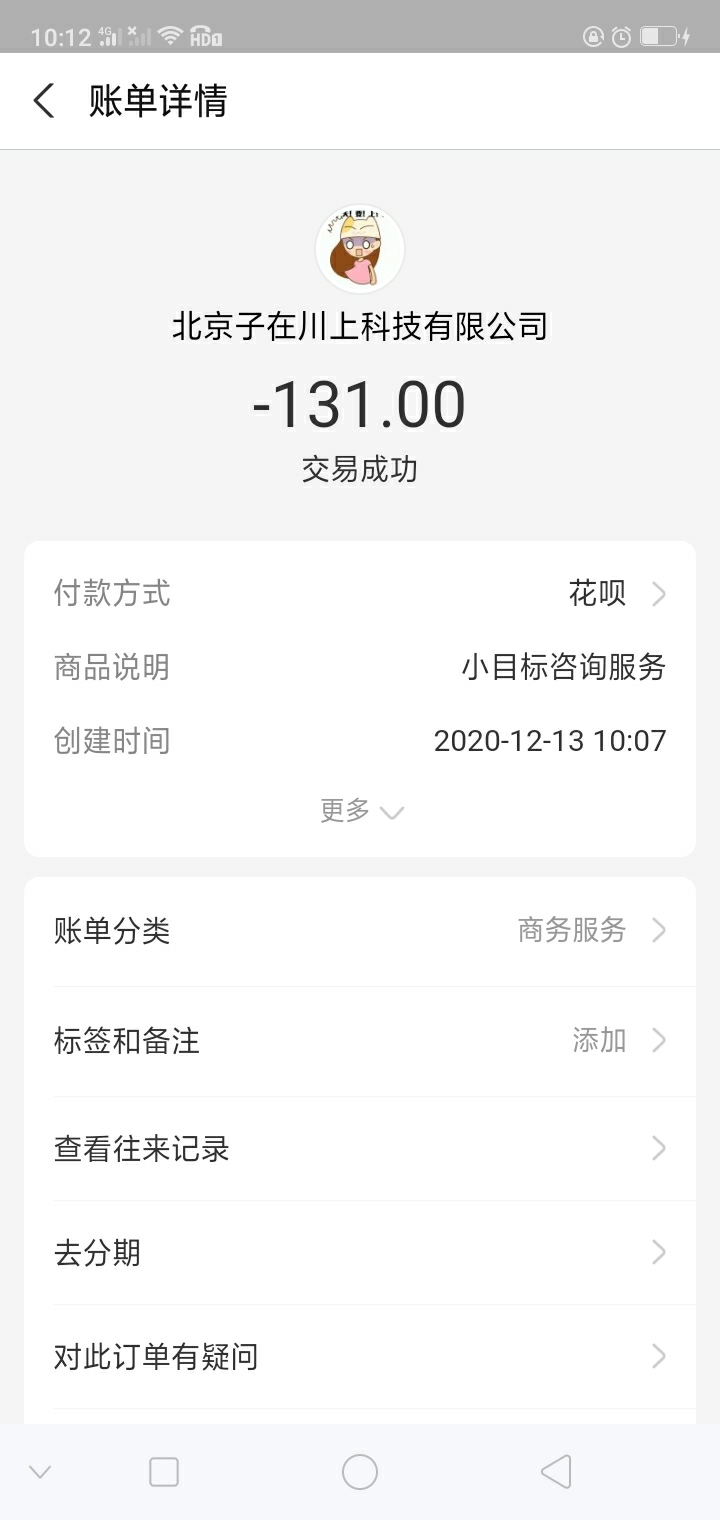This screenshot has height=1520, width=720.
Task: Open recent apps via the square button
Action: (164, 1472)
